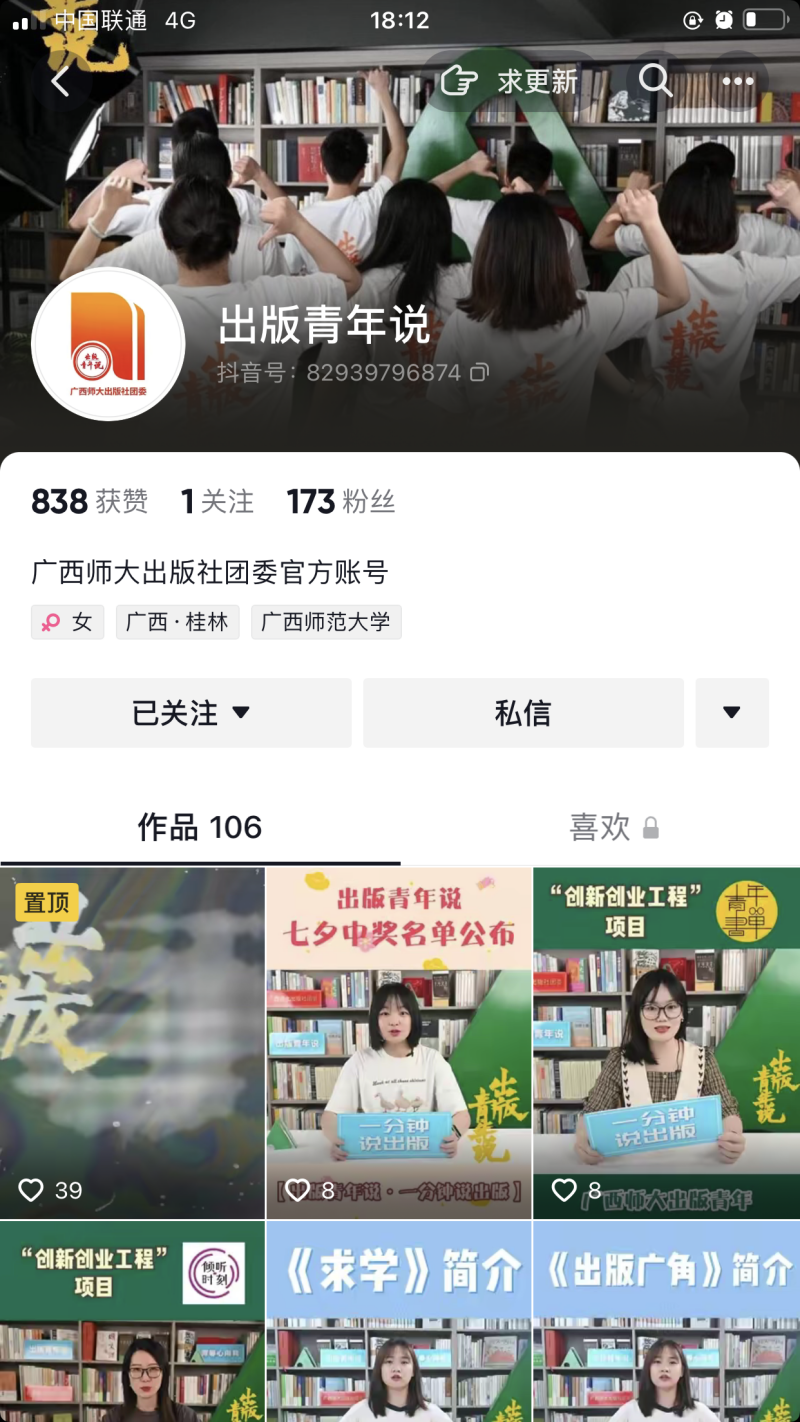This screenshot has width=800, height=1422.
Task: Like the pinned video with 39 likes
Action: point(32,1191)
